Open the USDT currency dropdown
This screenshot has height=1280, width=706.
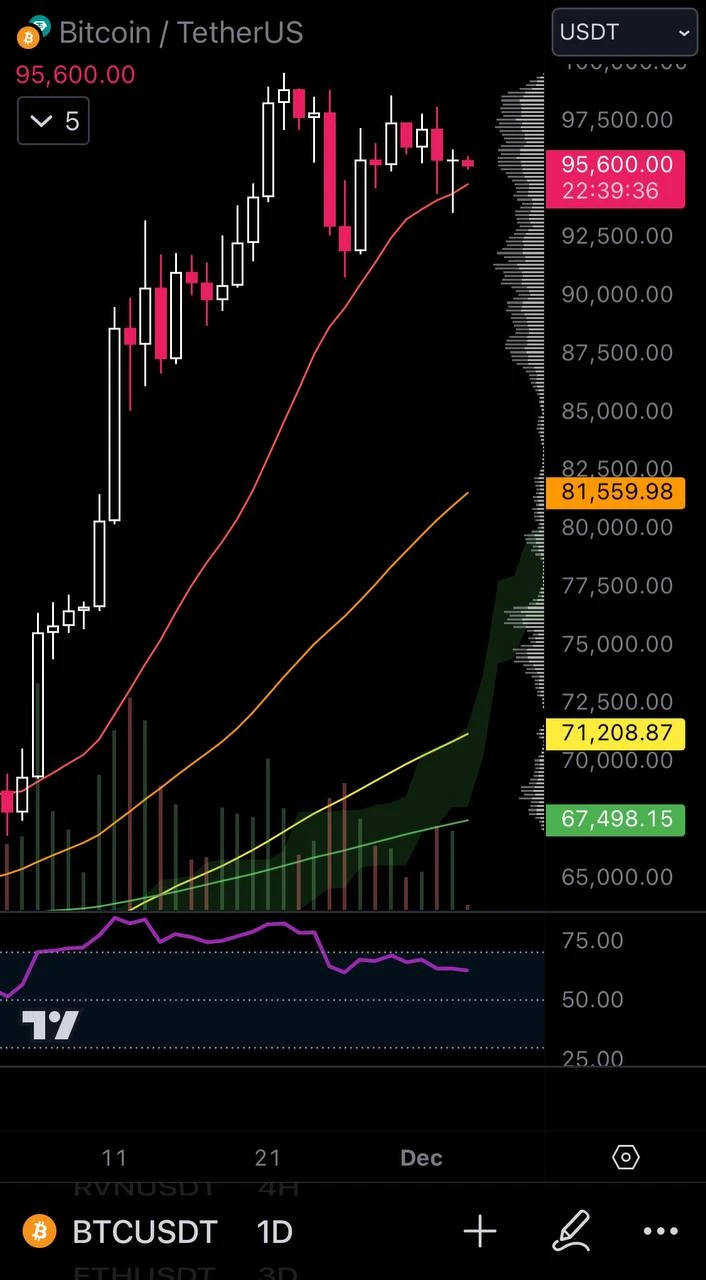click(624, 32)
